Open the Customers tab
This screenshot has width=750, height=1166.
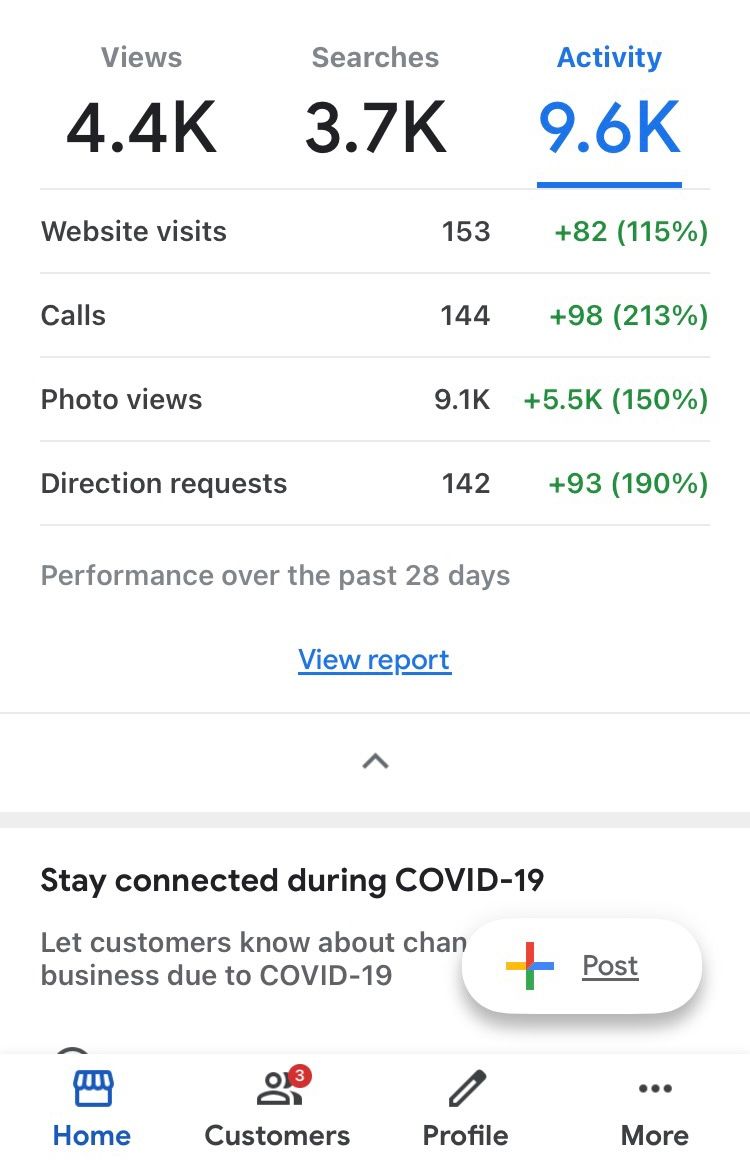[278, 1108]
